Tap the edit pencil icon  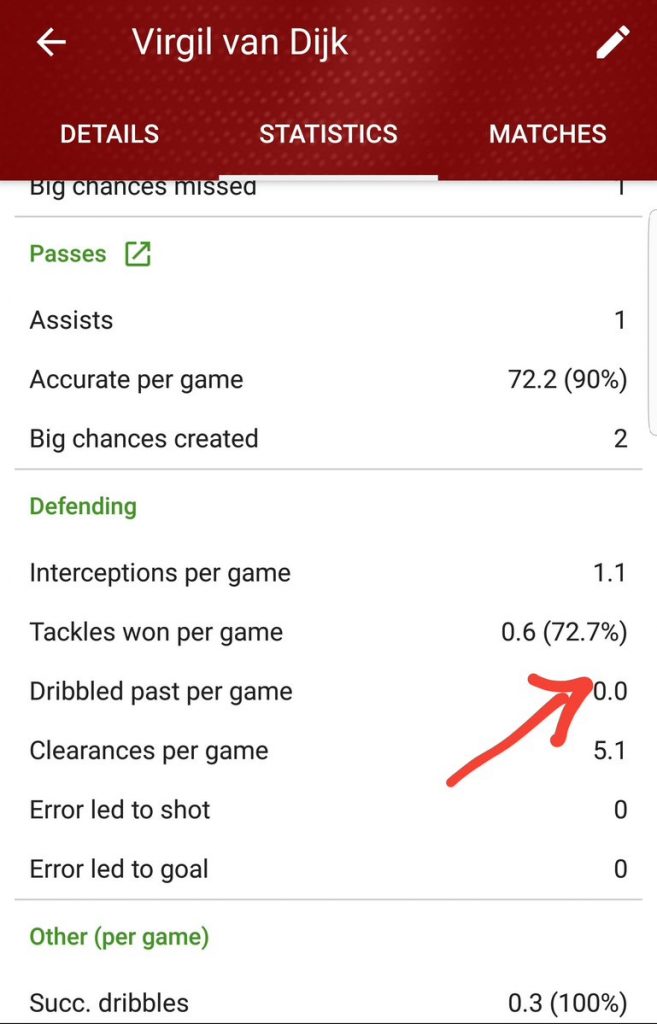(612, 42)
